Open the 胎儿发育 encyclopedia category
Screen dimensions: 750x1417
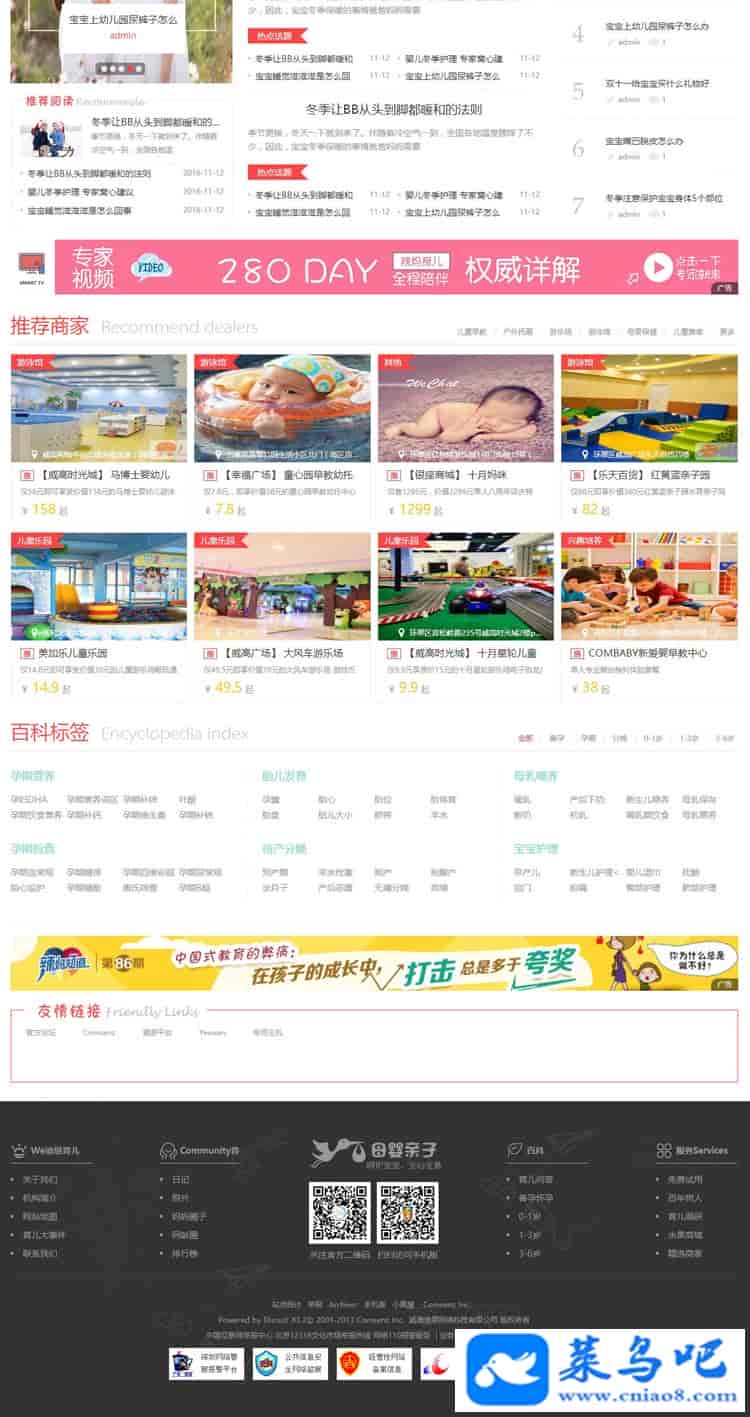284,776
